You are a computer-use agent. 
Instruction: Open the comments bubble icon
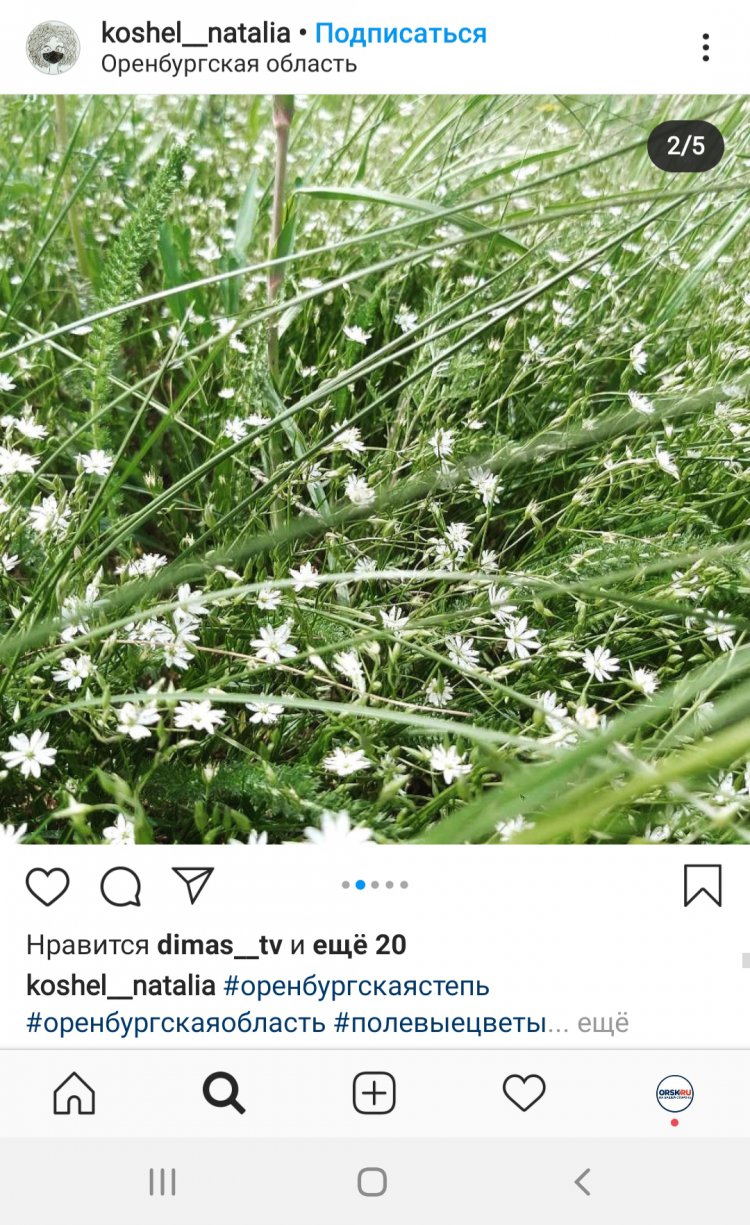(x=121, y=886)
